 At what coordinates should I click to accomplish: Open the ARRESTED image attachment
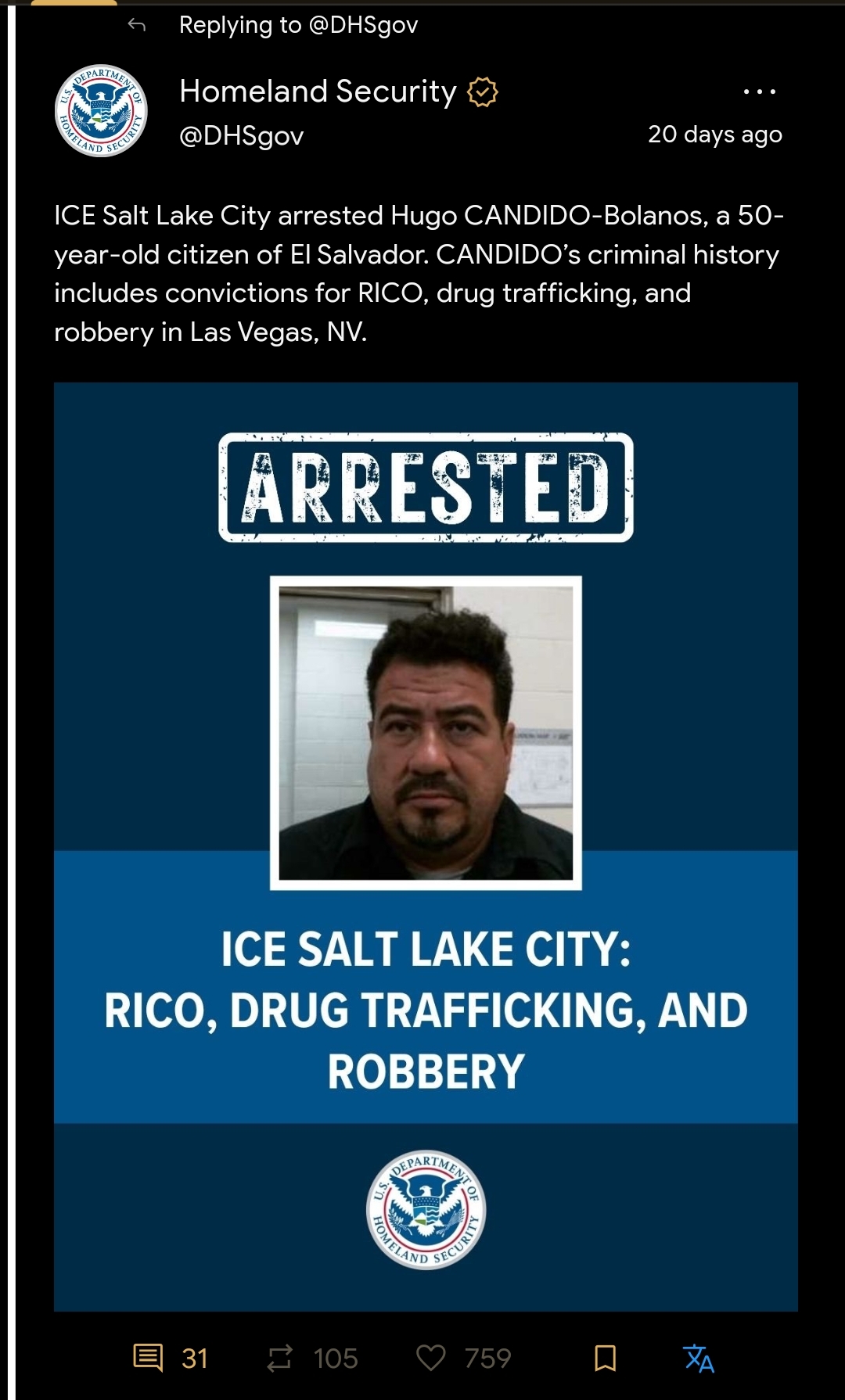point(426,846)
